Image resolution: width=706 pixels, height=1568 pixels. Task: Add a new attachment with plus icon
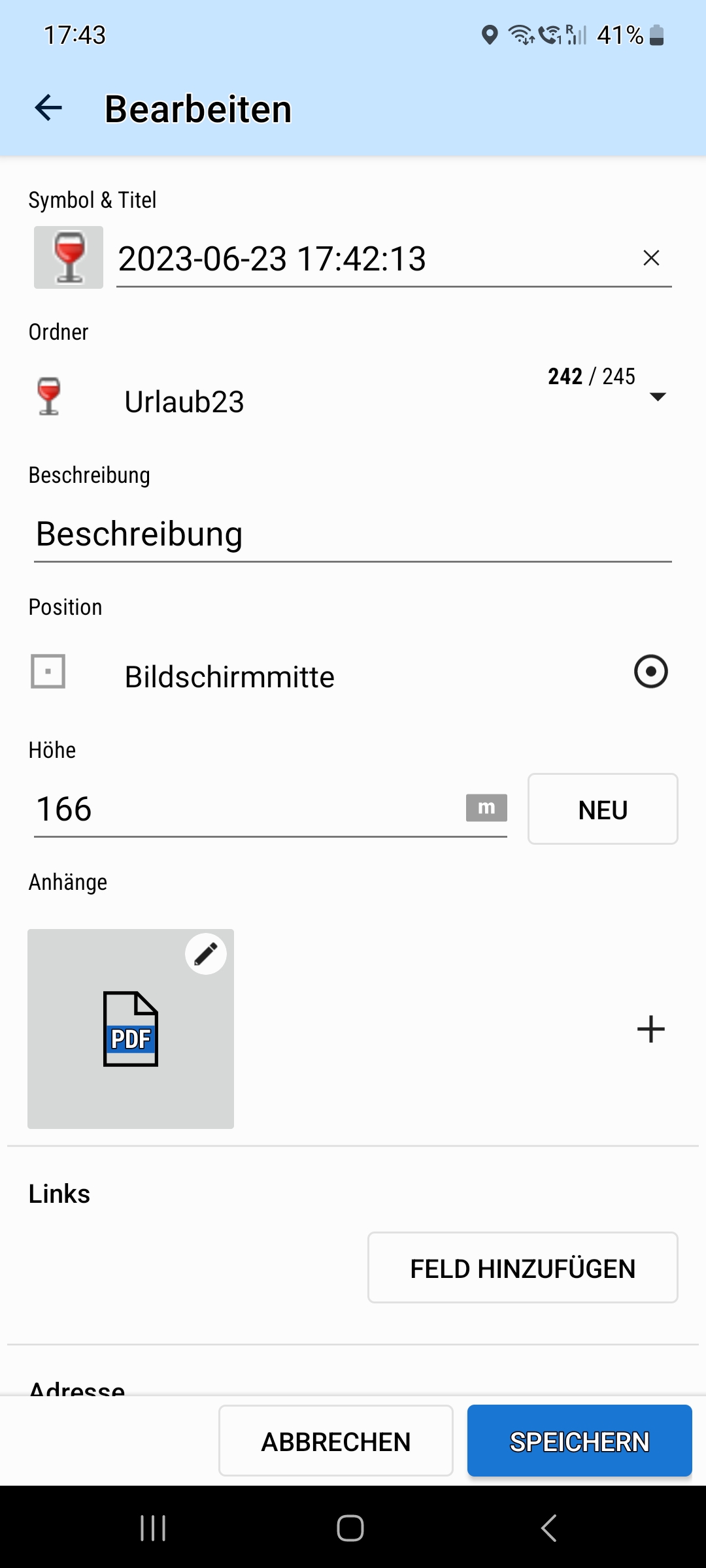tap(651, 1029)
